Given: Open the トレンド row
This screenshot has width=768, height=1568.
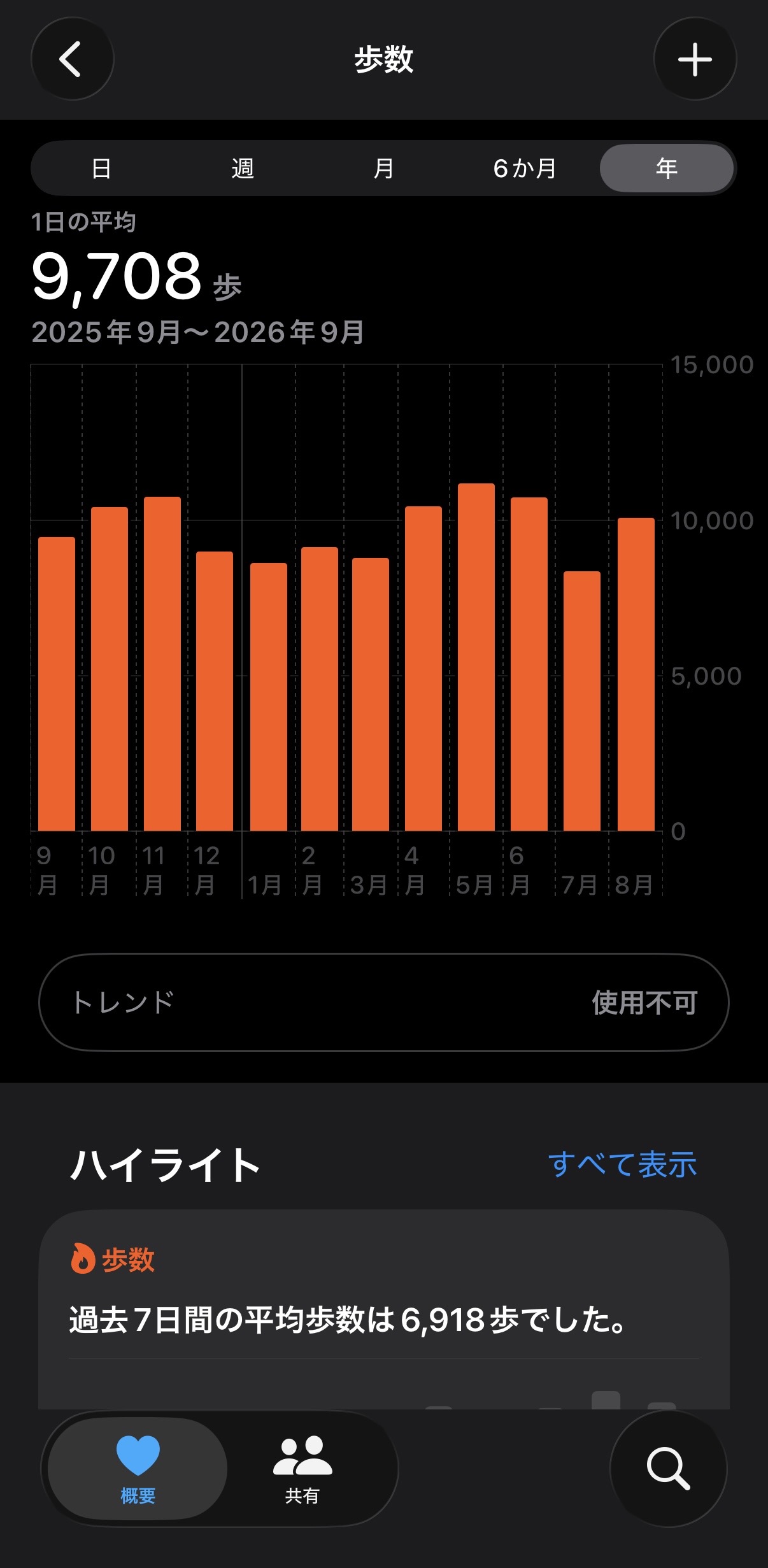Looking at the screenshot, I should click(x=384, y=1002).
